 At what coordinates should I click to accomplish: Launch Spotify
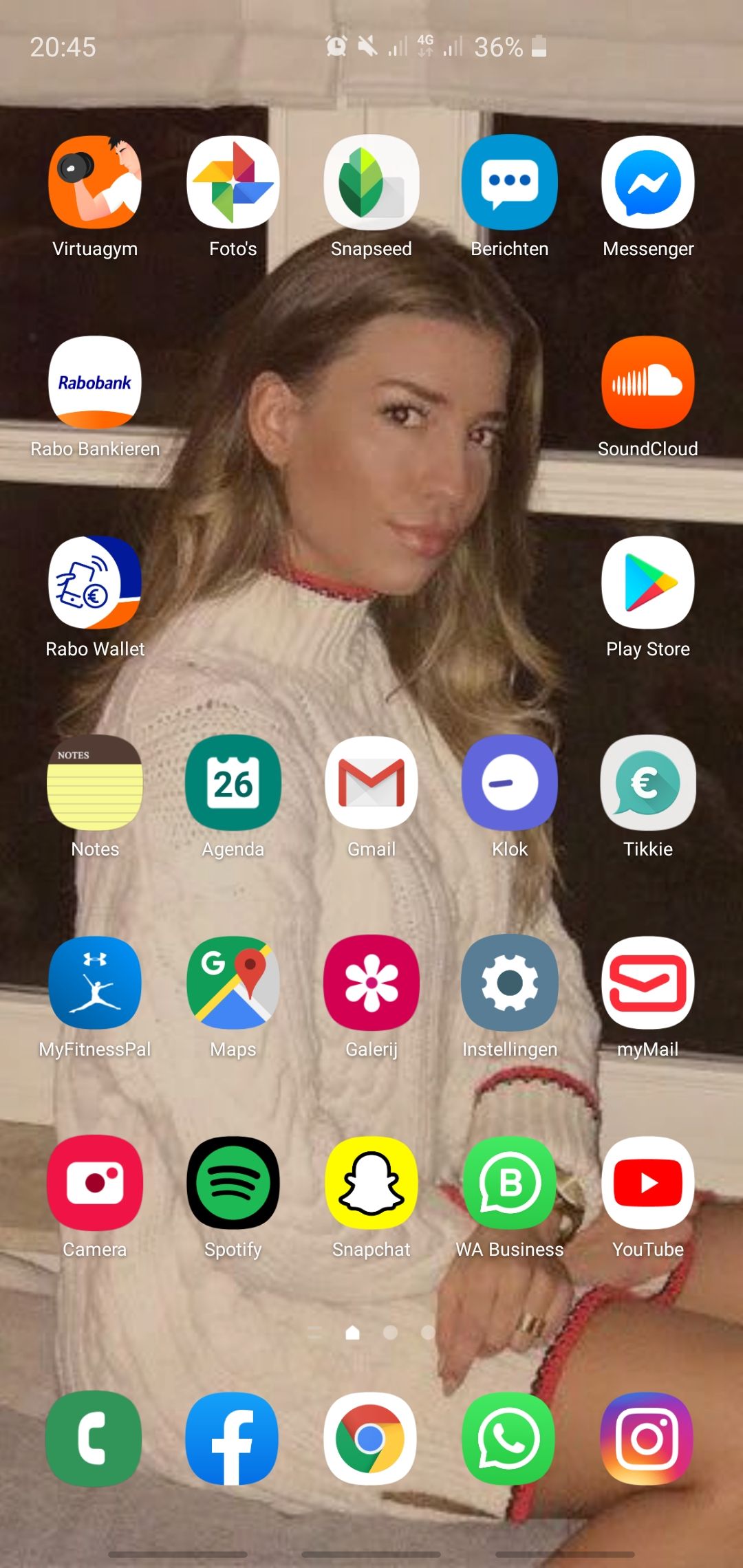233,1183
